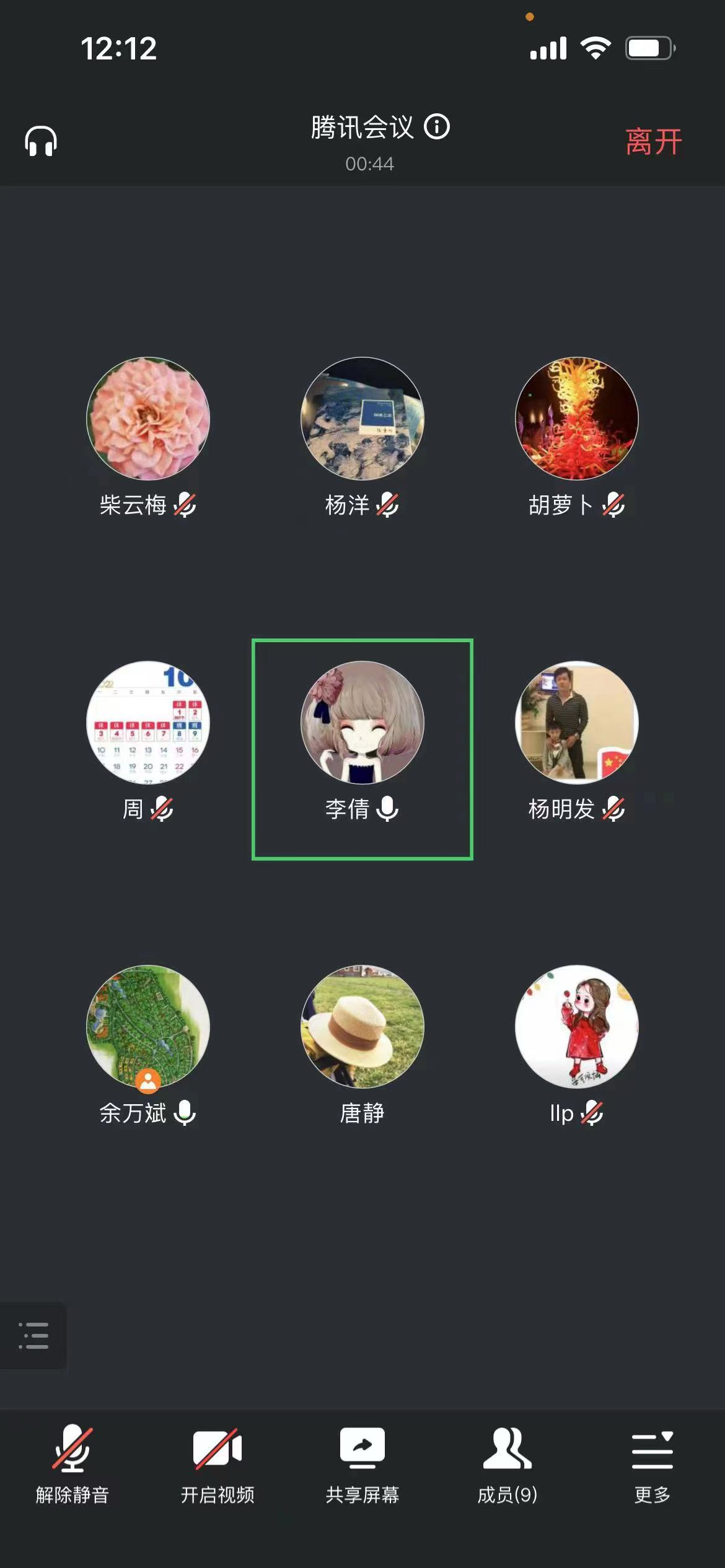Select participant 李倩's avatar
The width and height of the screenshot is (725, 1568).
pyautogui.click(x=362, y=722)
